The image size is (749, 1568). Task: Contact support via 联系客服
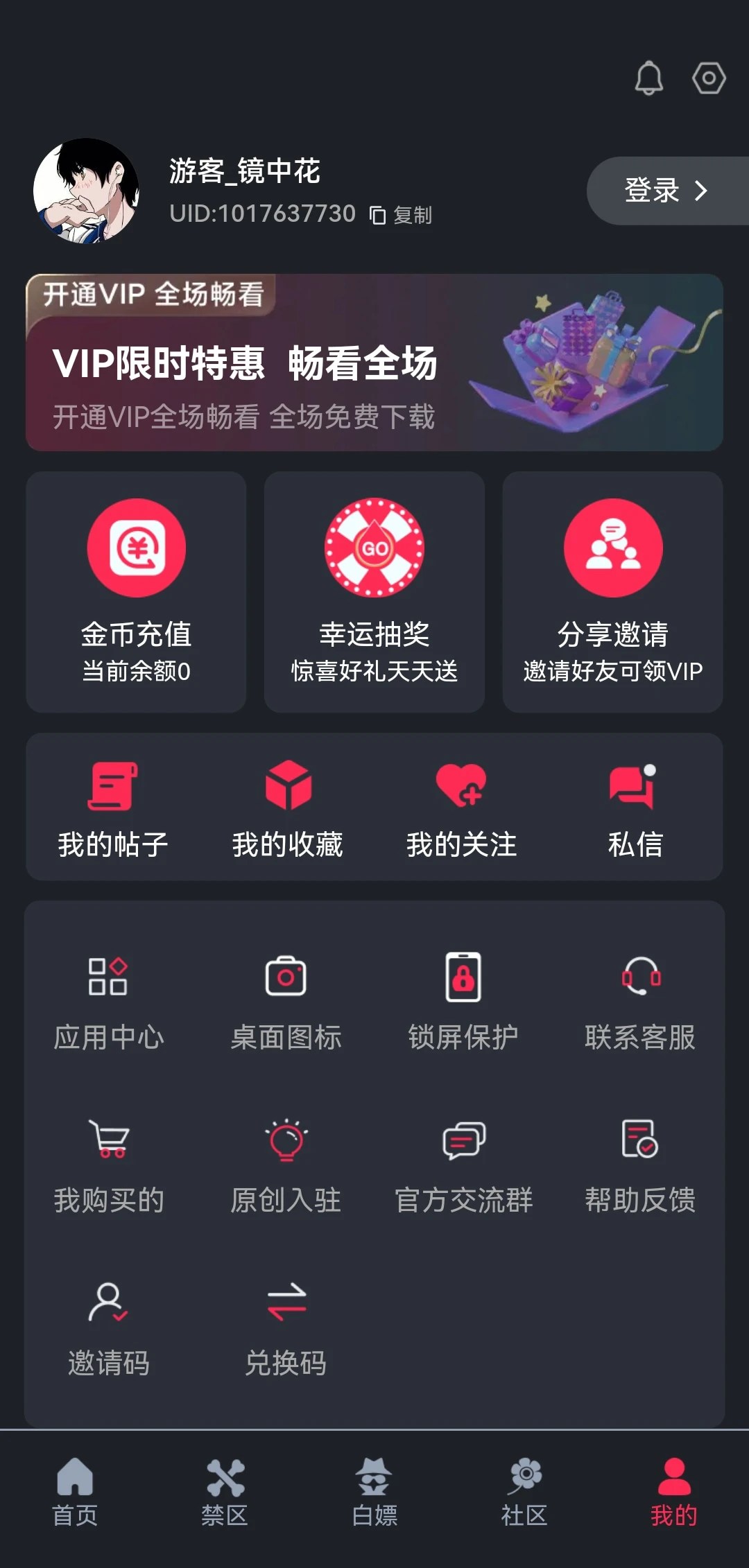click(640, 1002)
